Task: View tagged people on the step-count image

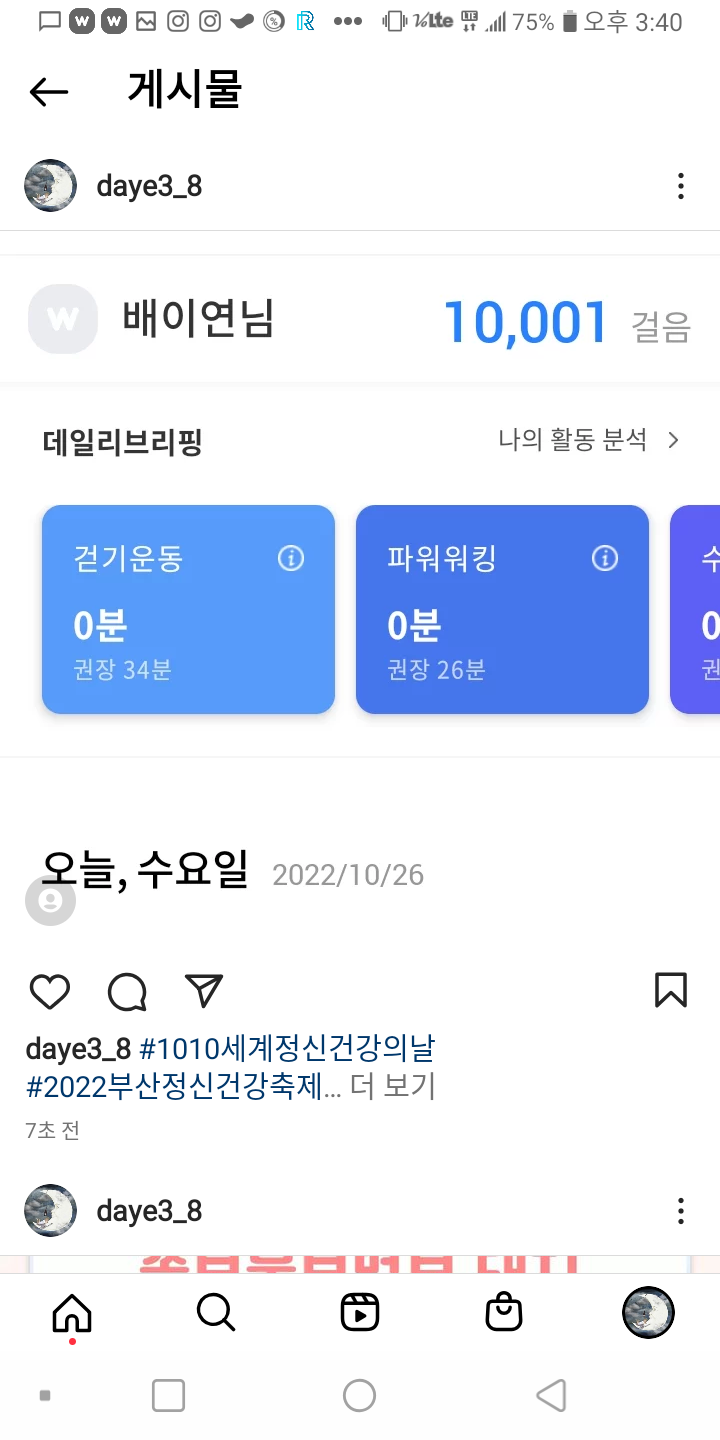Action: [50, 901]
